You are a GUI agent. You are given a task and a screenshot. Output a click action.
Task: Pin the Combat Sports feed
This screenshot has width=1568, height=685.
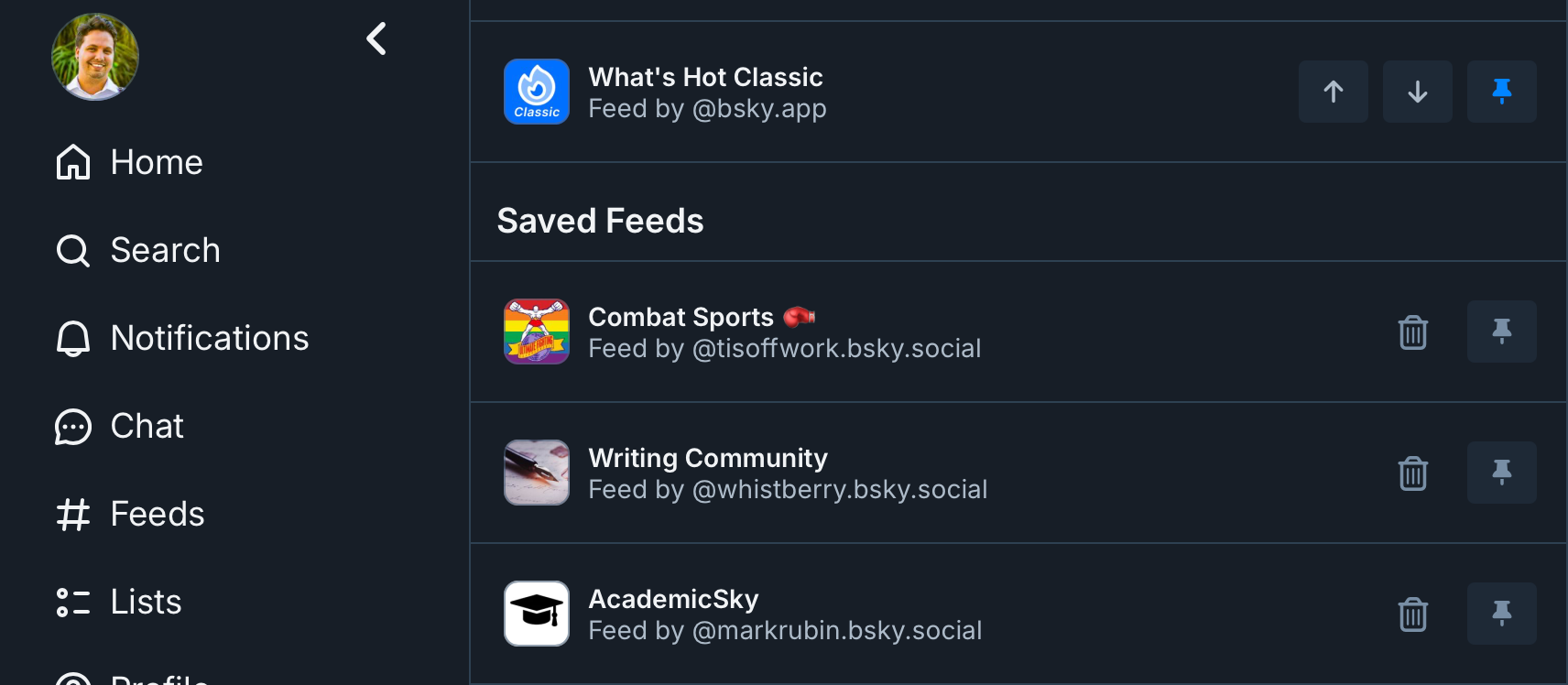tap(1501, 332)
